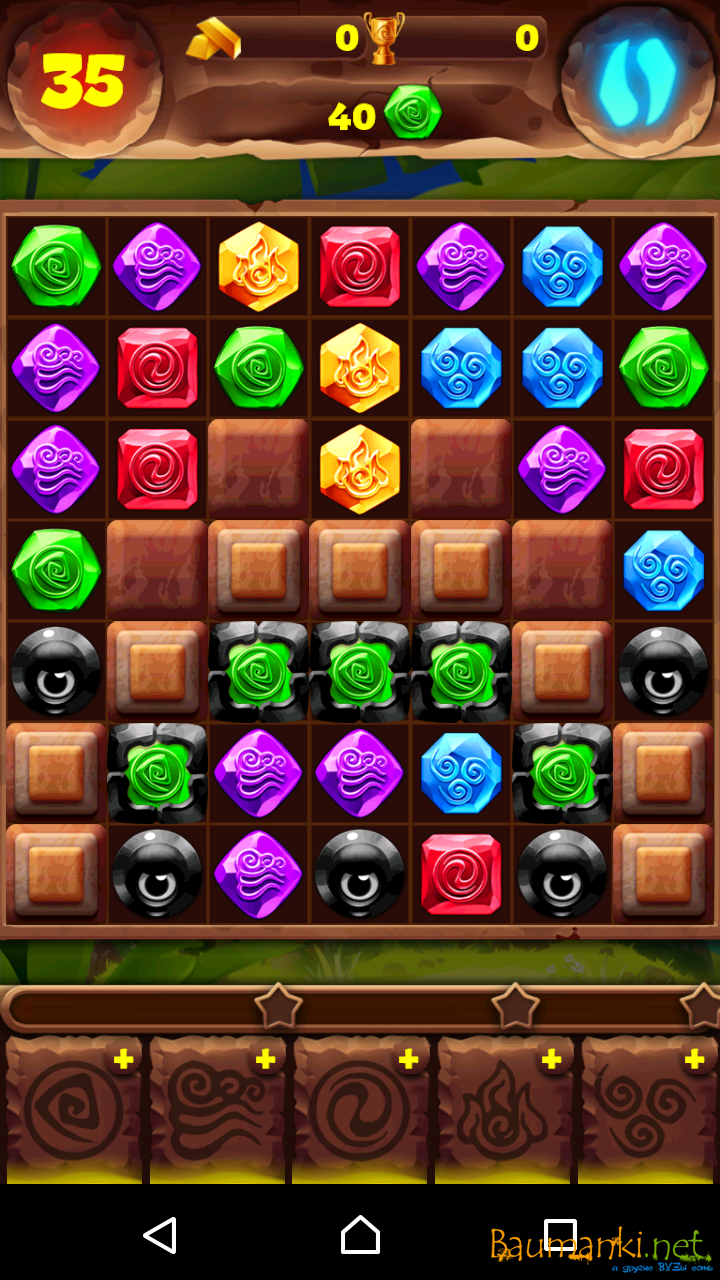Add the air waves booster
The height and width of the screenshot is (1280, 720).
tap(266, 1060)
